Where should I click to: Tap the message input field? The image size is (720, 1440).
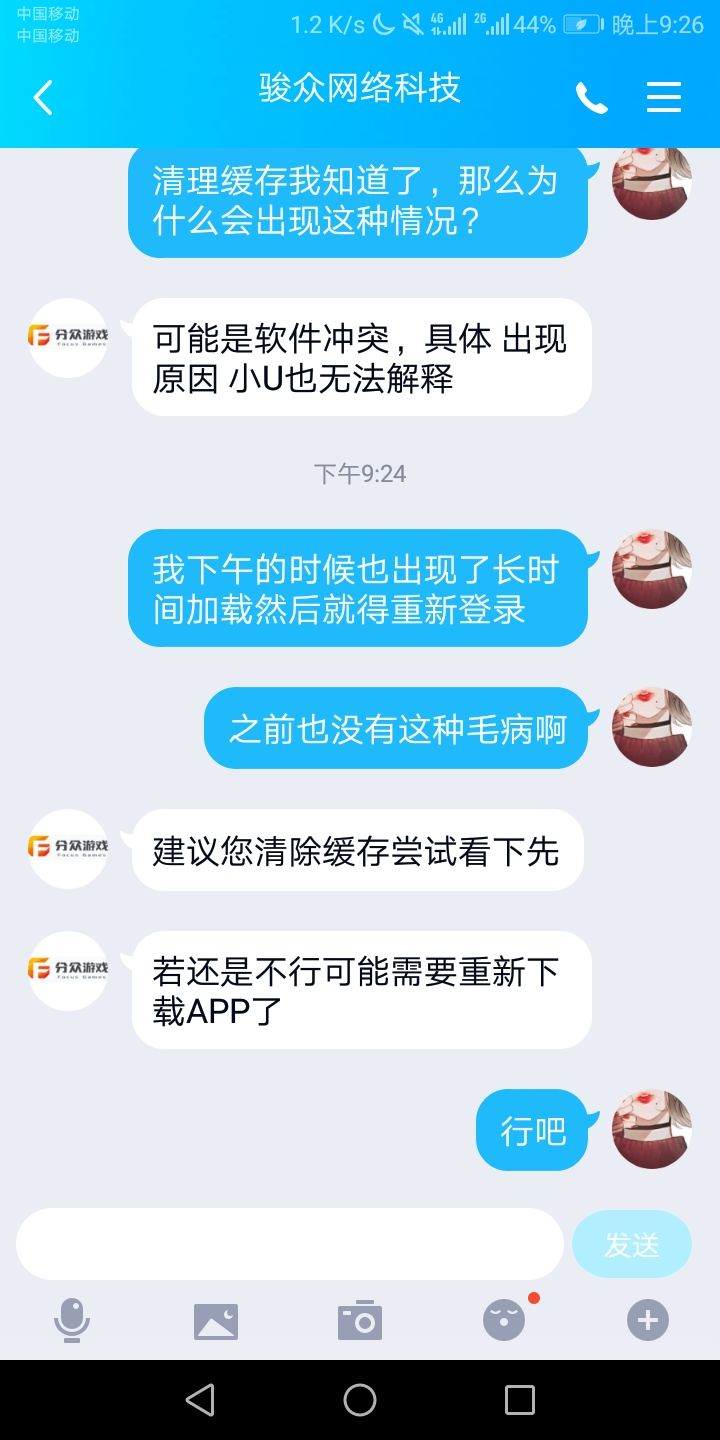[290, 1243]
